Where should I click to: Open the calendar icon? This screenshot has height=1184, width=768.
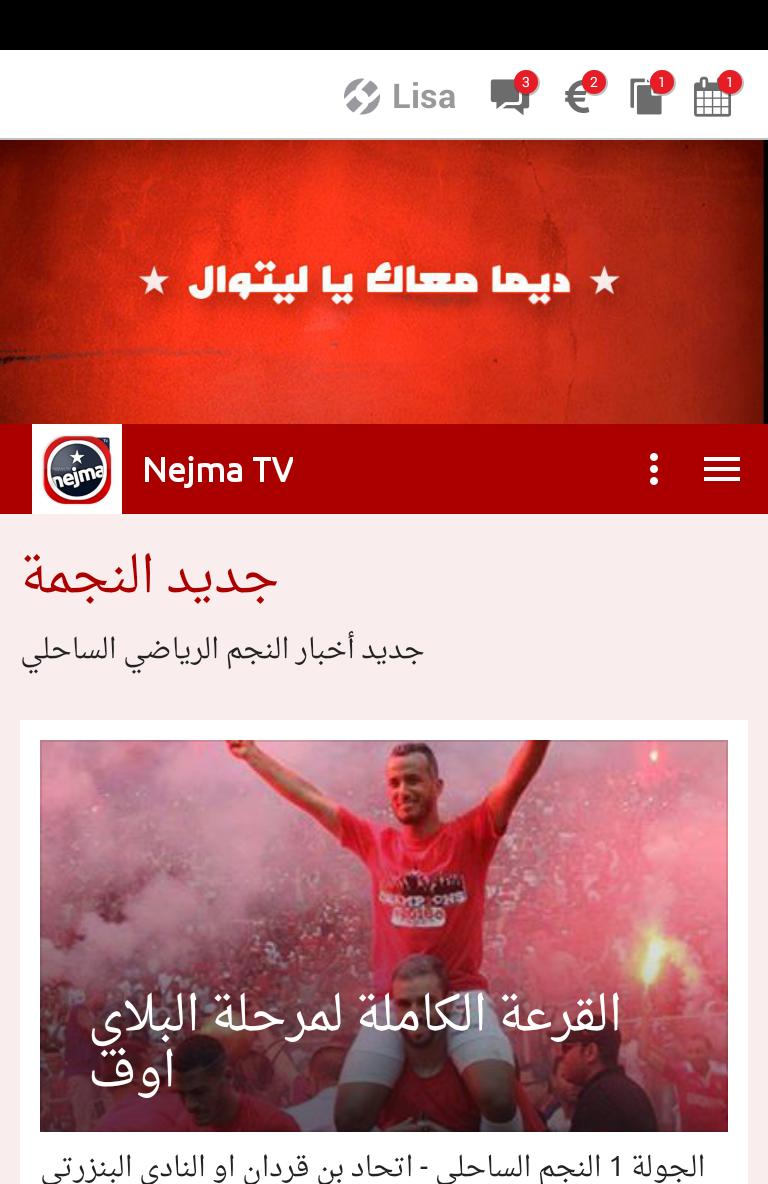[x=713, y=97]
